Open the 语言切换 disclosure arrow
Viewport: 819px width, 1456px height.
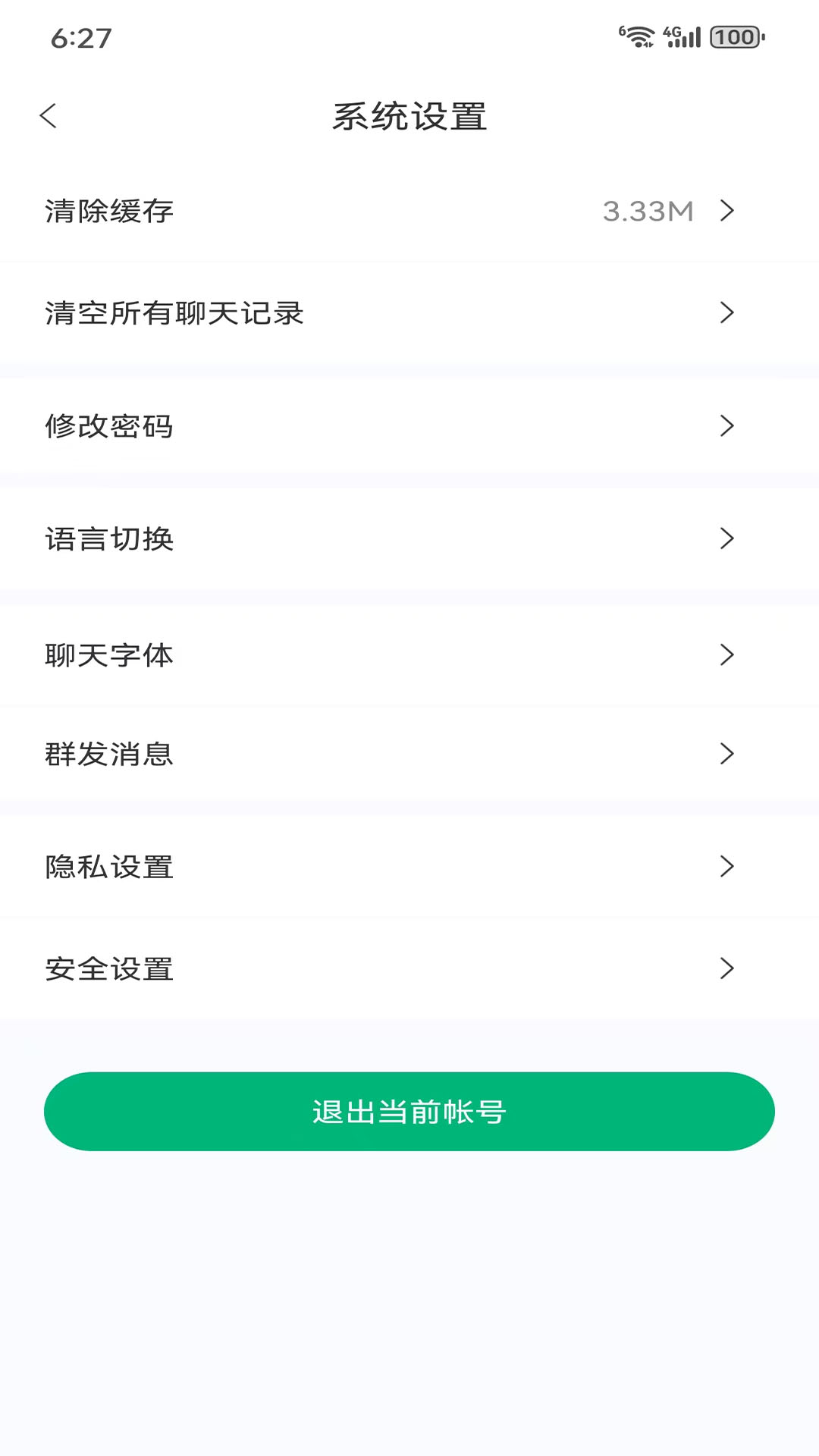pyautogui.click(x=727, y=539)
